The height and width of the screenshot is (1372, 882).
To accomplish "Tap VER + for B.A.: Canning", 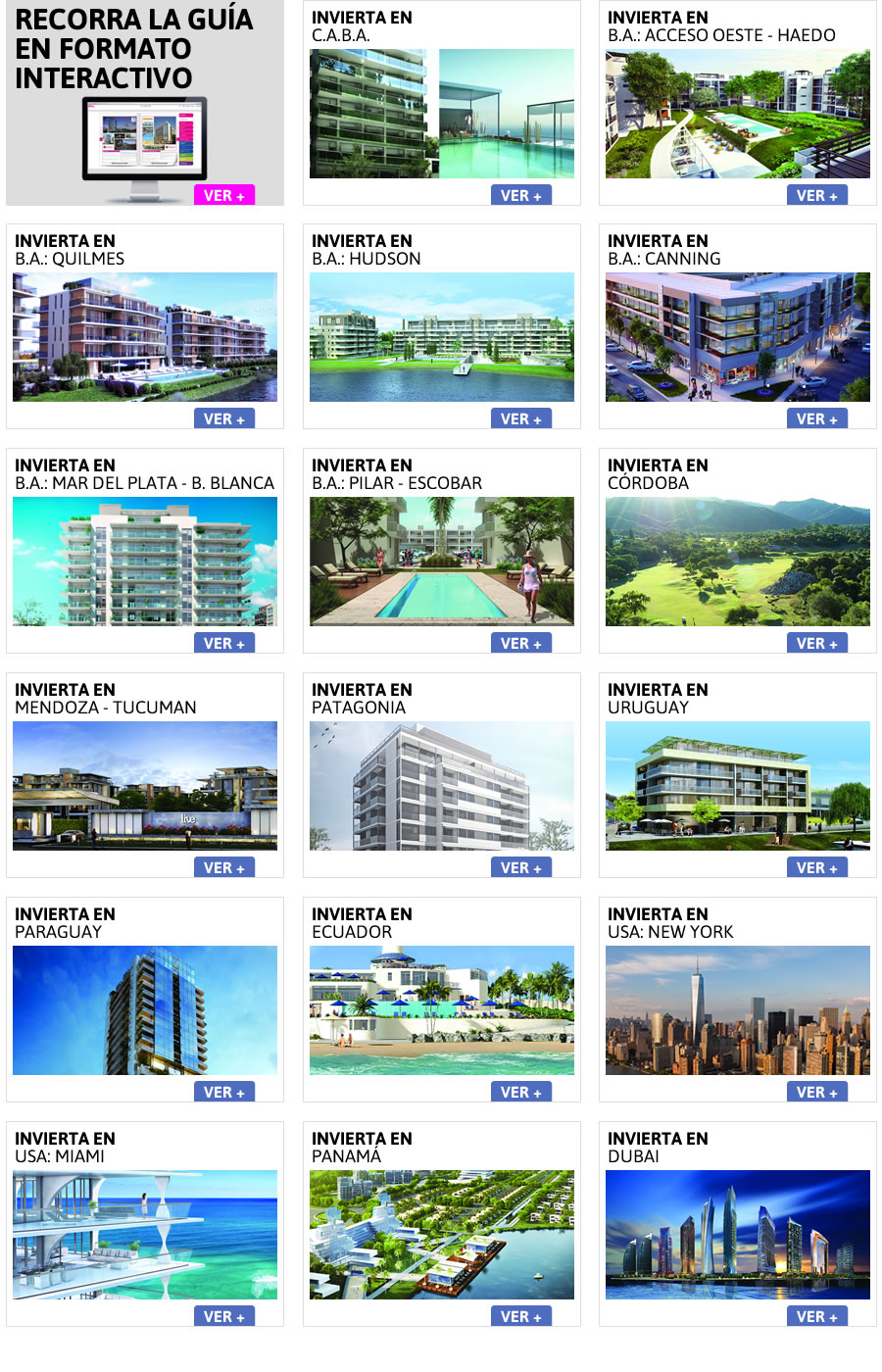I will (816, 418).
